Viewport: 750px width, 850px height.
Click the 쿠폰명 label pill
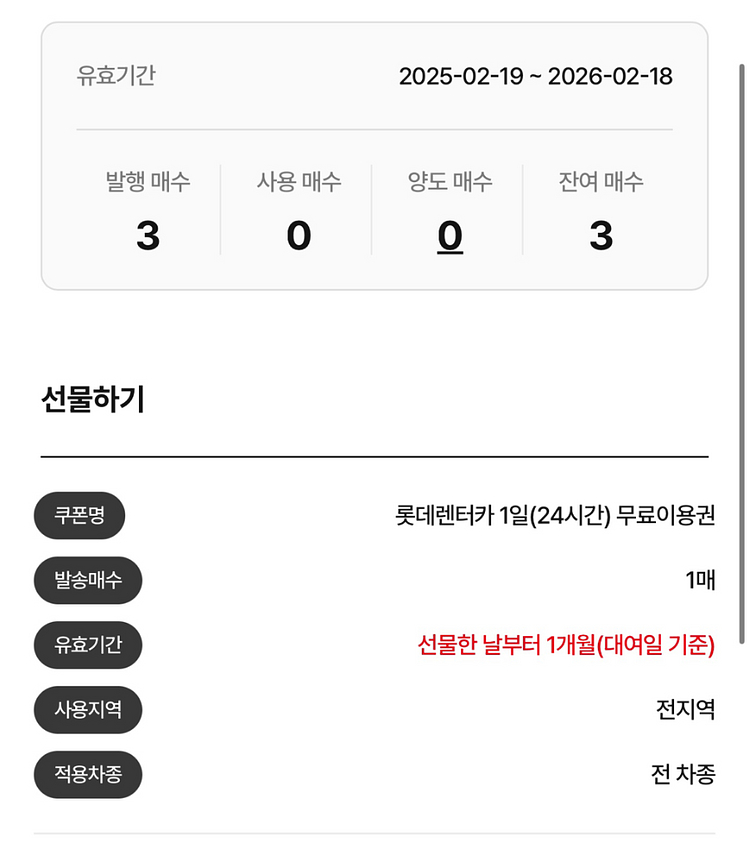coord(78,515)
